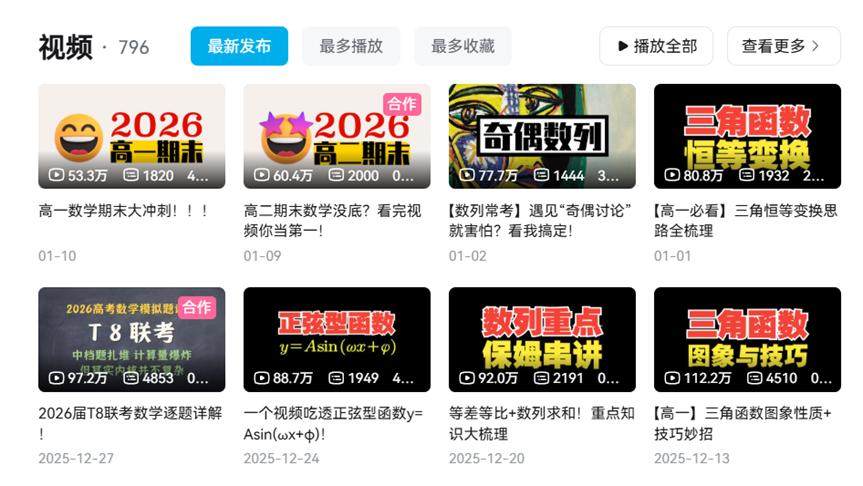Switch to the 最多收藏 sort tab

[x=462, y=46]
